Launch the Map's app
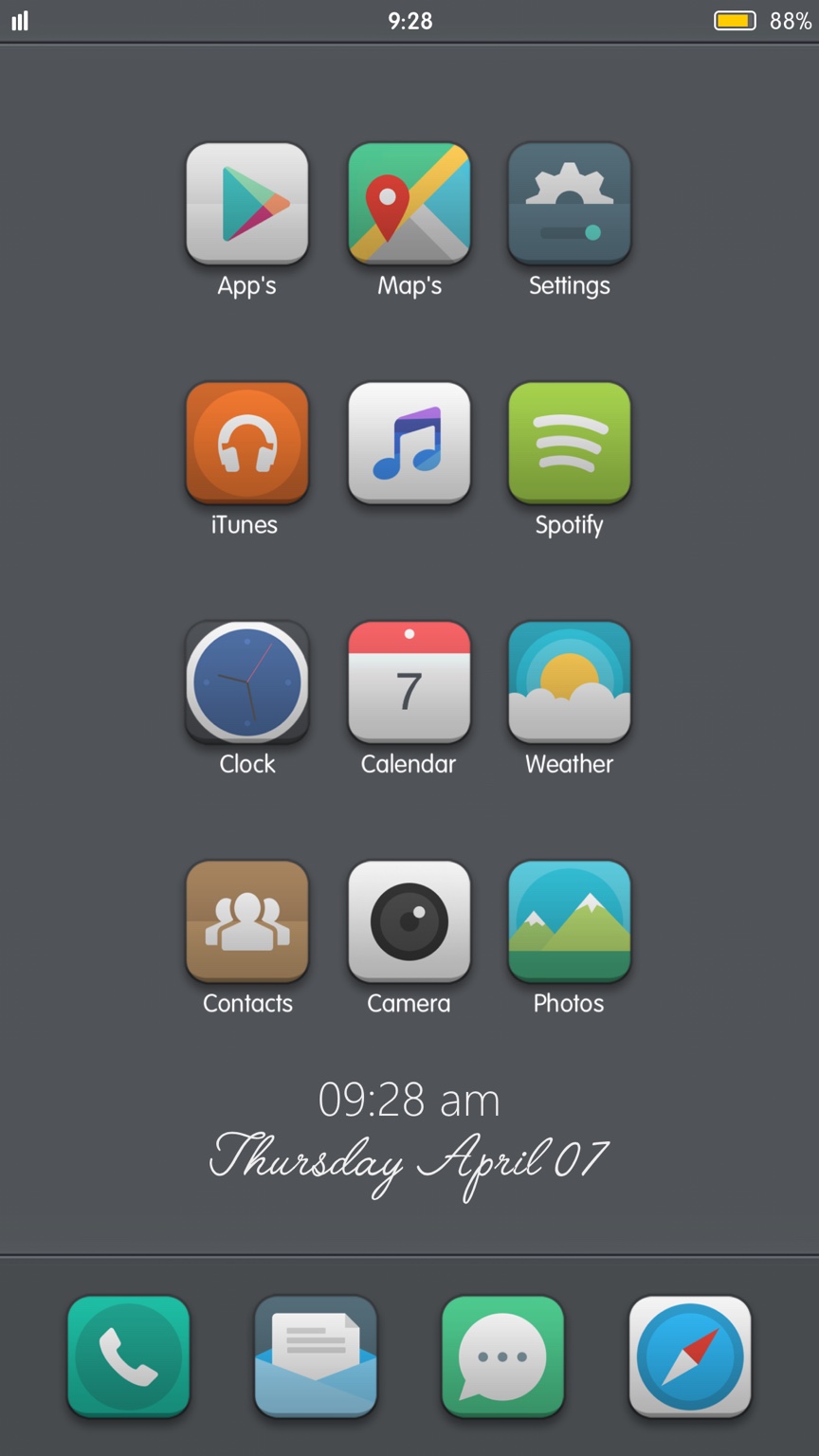 tap(409, 204)
